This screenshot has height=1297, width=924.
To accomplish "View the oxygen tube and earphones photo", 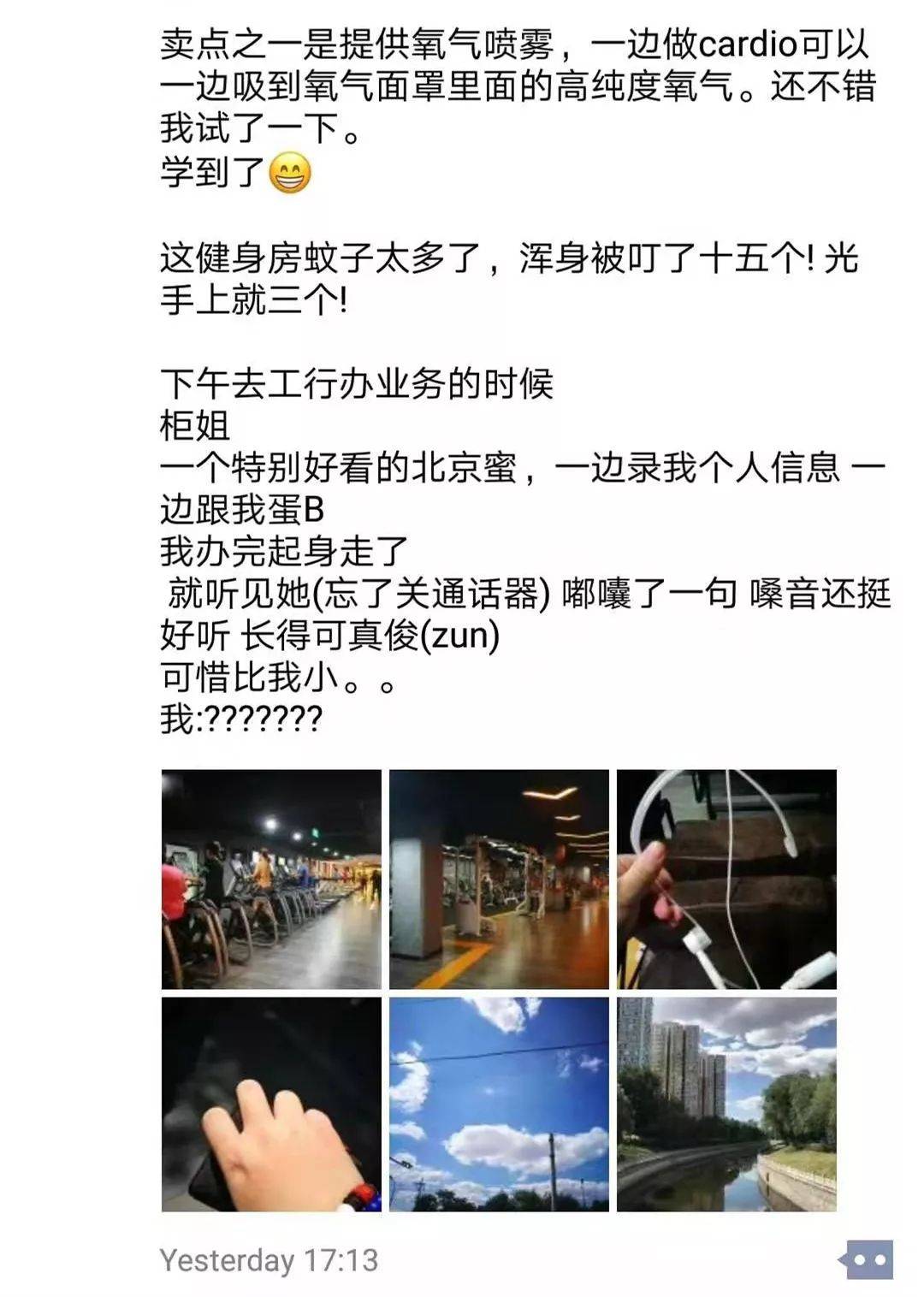I will [x=726, y=879].
